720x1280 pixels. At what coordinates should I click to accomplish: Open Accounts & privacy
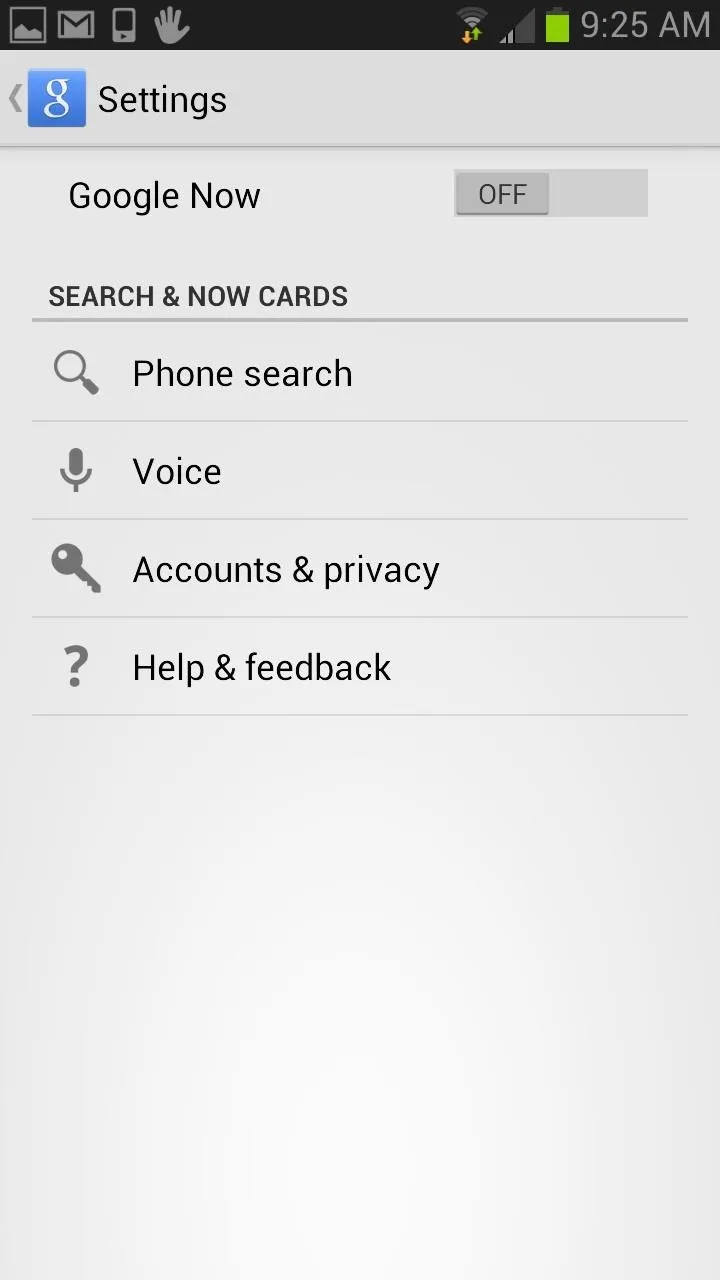(x=360, y=569)
